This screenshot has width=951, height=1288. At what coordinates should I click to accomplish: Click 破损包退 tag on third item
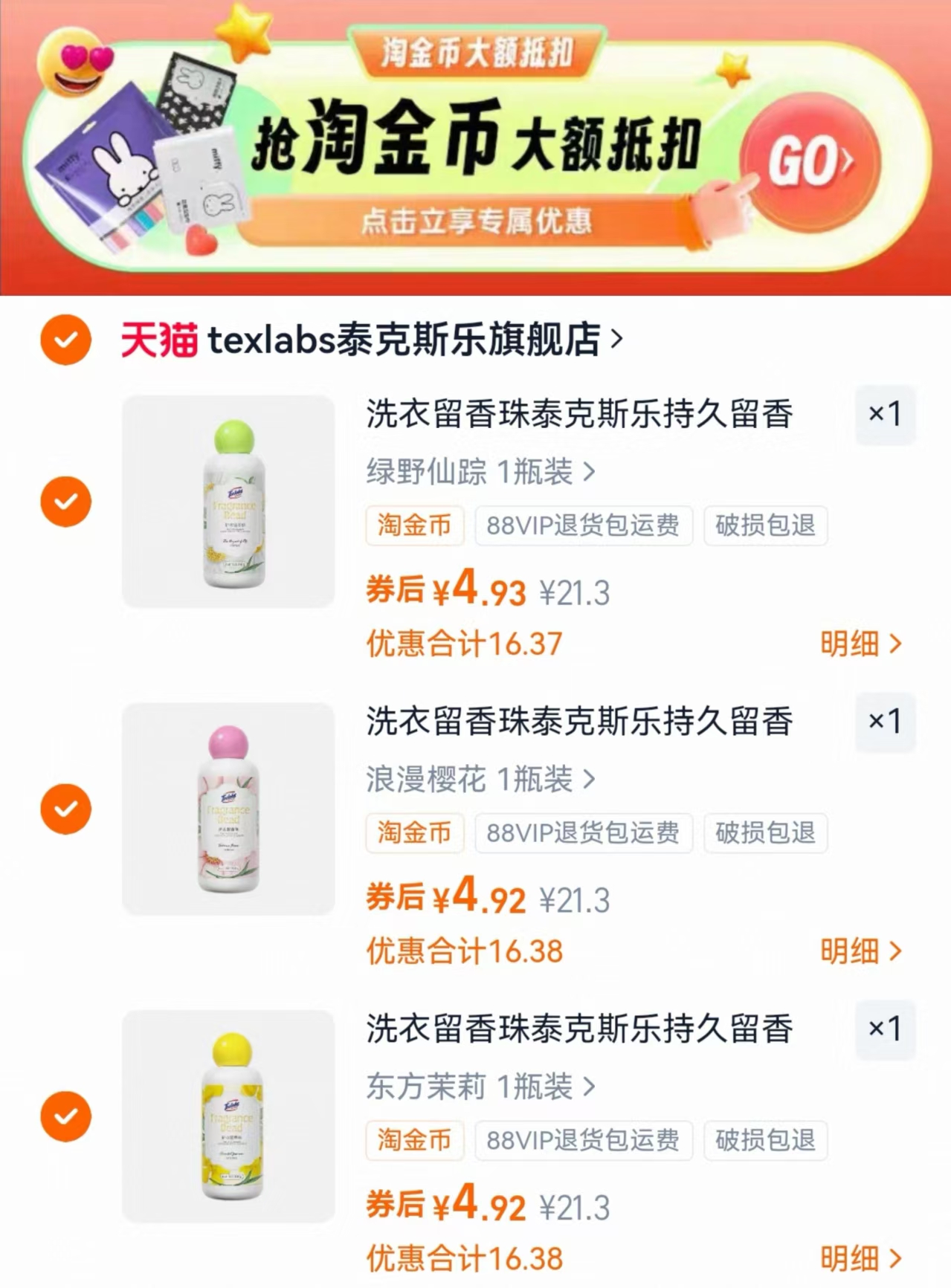(765, 1141)
